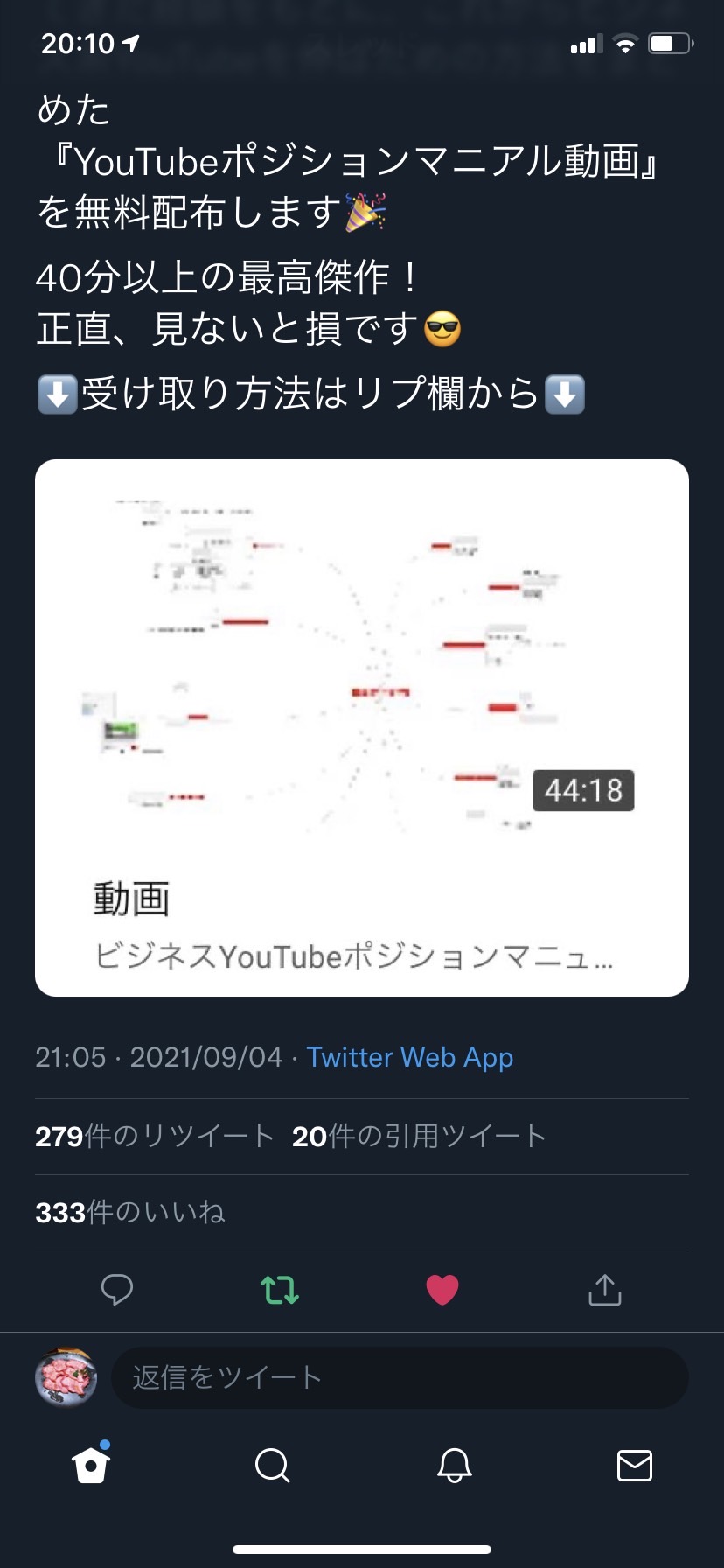Image resolution: width=724 pixels, height=1568 pixels.
Task: Switch to the Search tab
Action: click(272, 1465)
